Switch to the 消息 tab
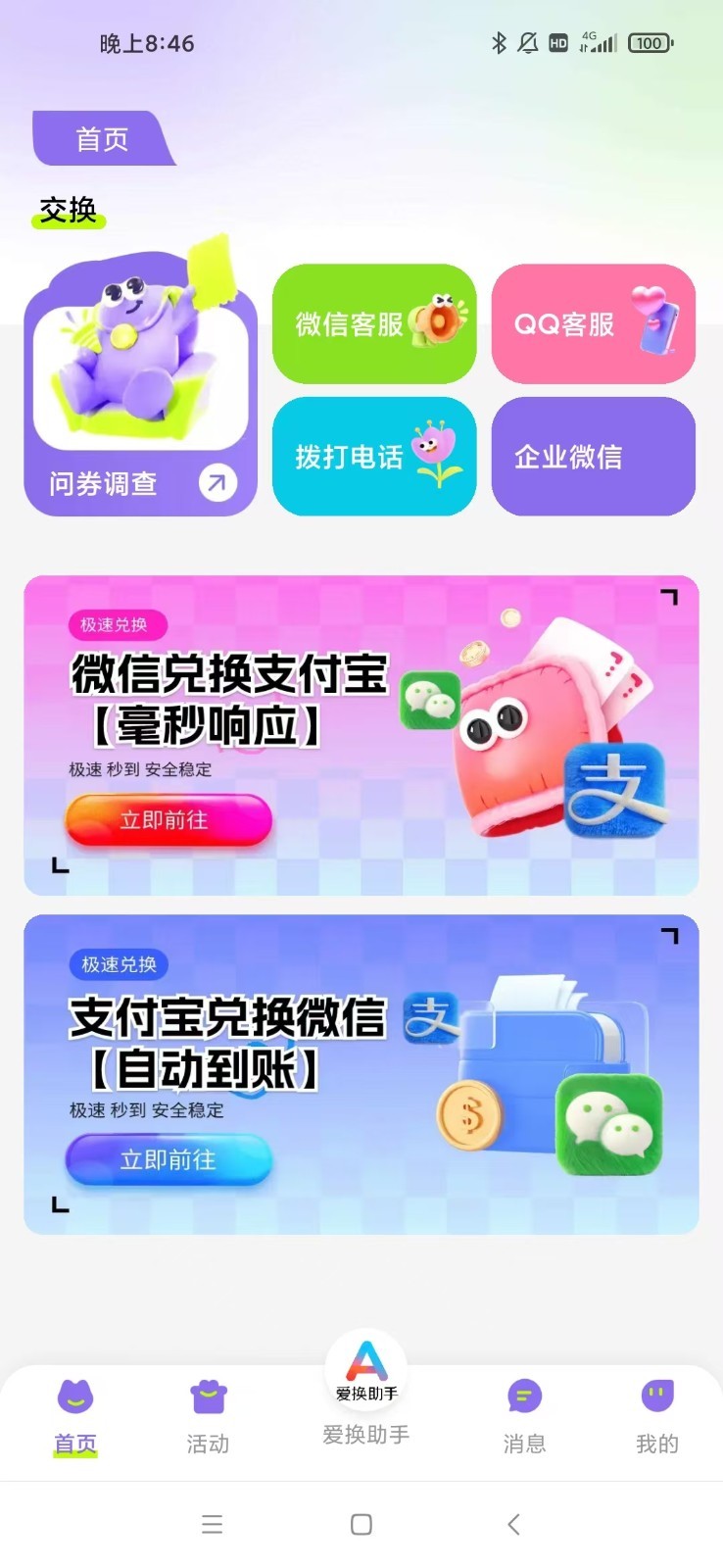 [524, 1415]
